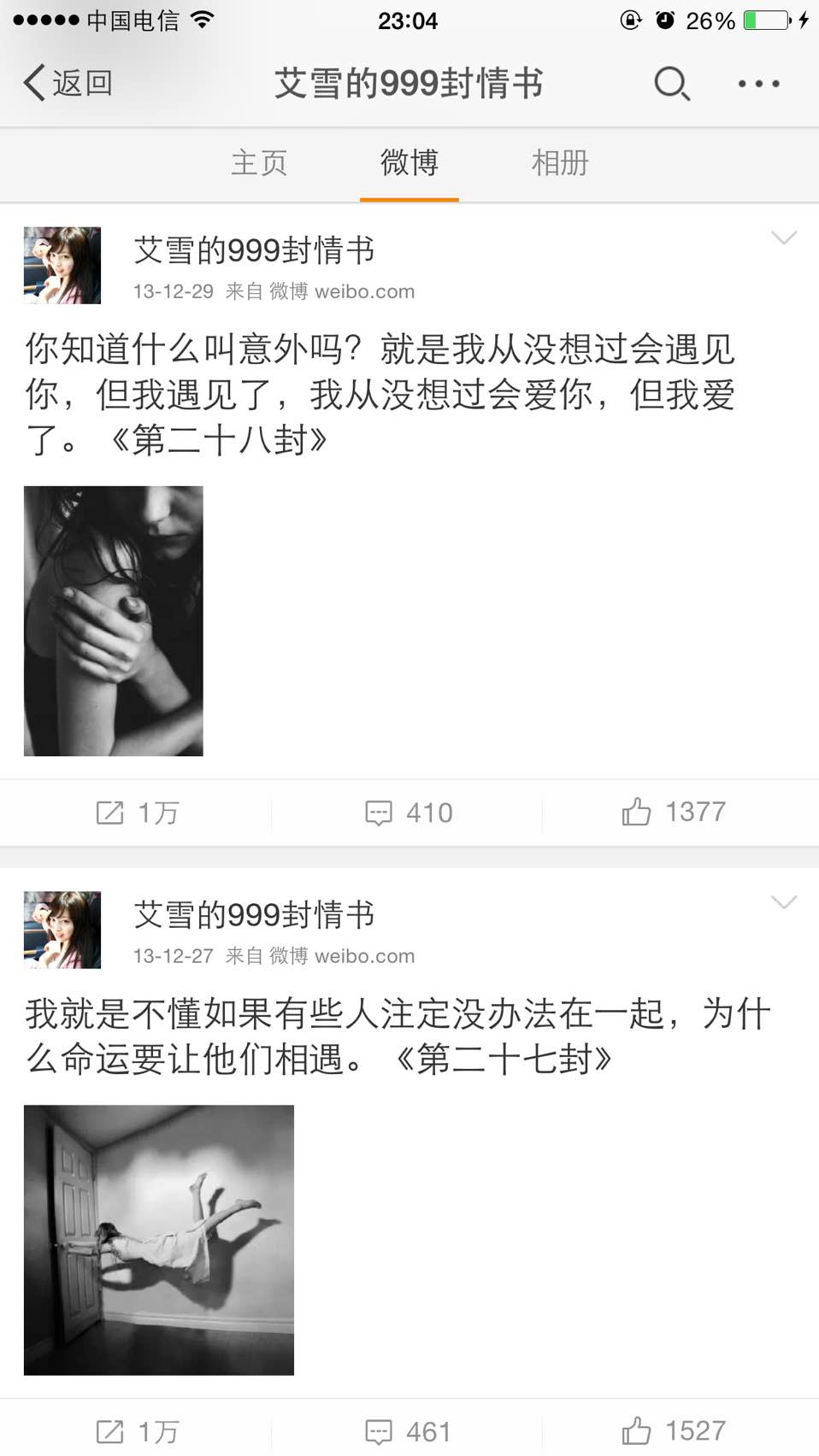Image resolution: width=819 pixels, height=1456 pixels.
Task: Open the 461 comments on 第二十七封 post
Action: tap(409, 1431)
